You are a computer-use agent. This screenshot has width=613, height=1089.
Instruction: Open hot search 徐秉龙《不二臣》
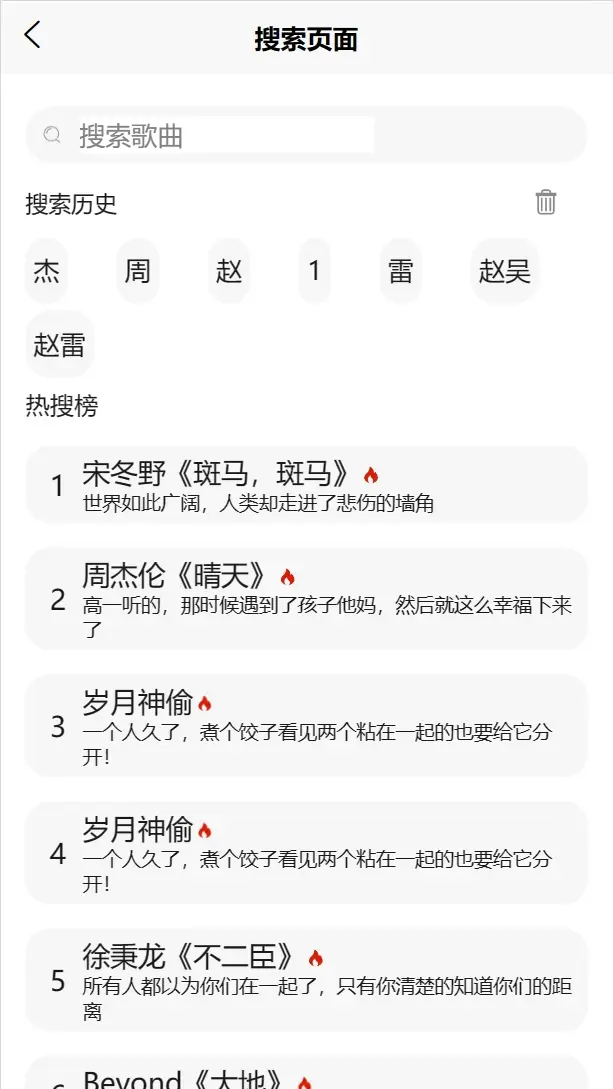coord(306,980)
